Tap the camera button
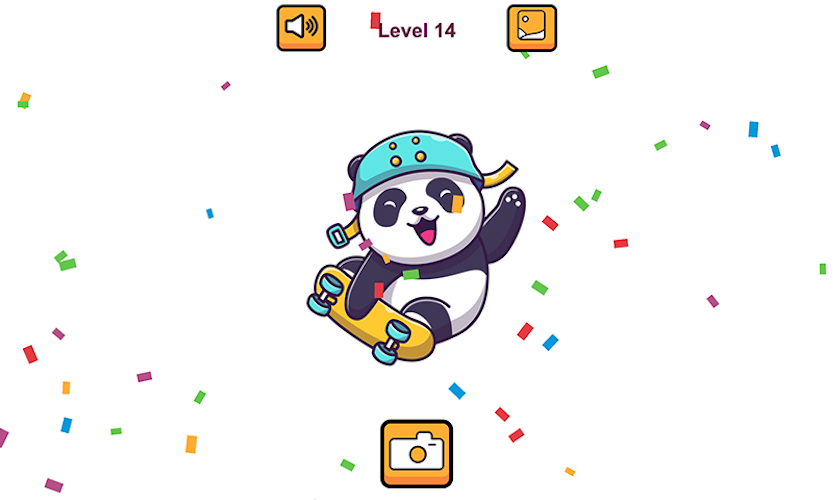The image size is (833, 500). [x=417, y=453]
